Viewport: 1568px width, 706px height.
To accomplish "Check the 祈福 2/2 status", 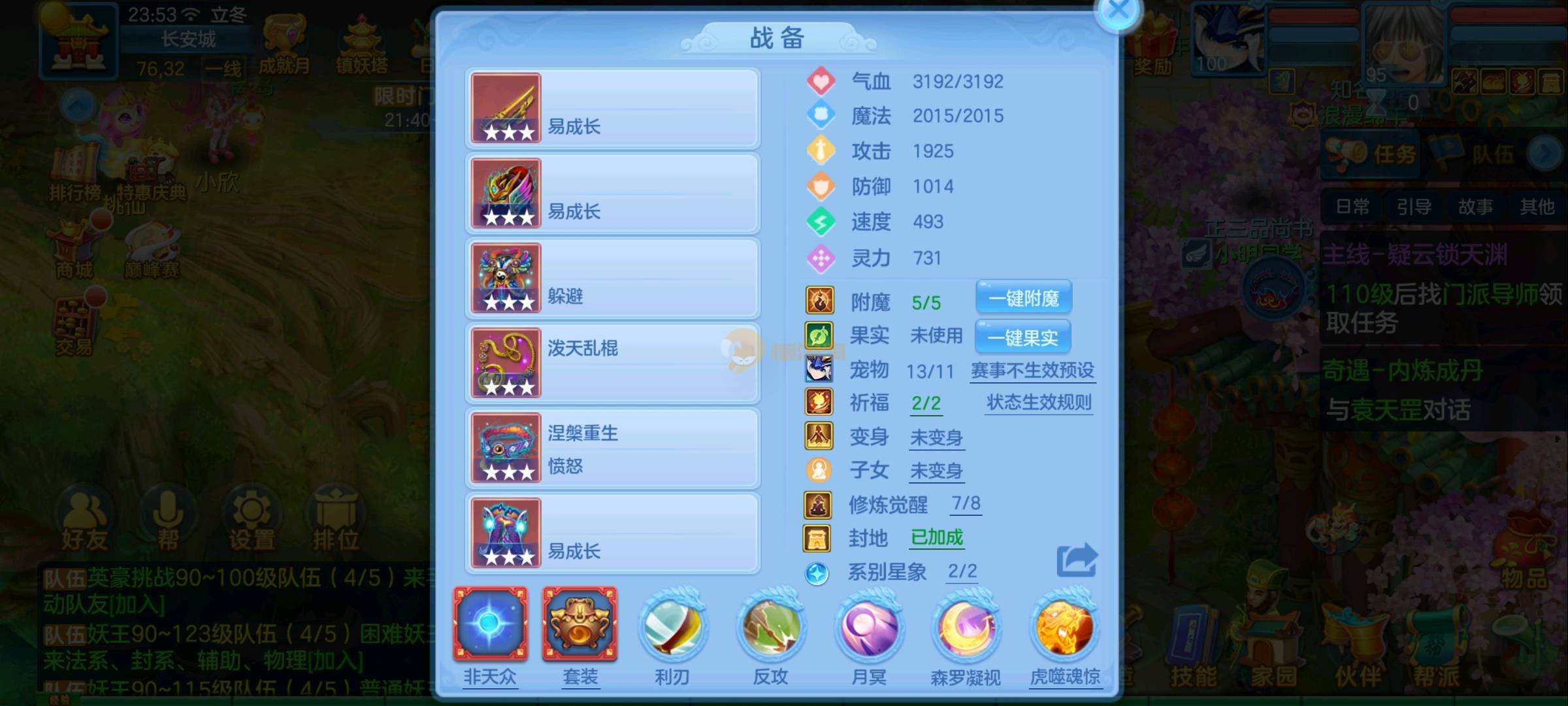I will (x=926, y=403).
